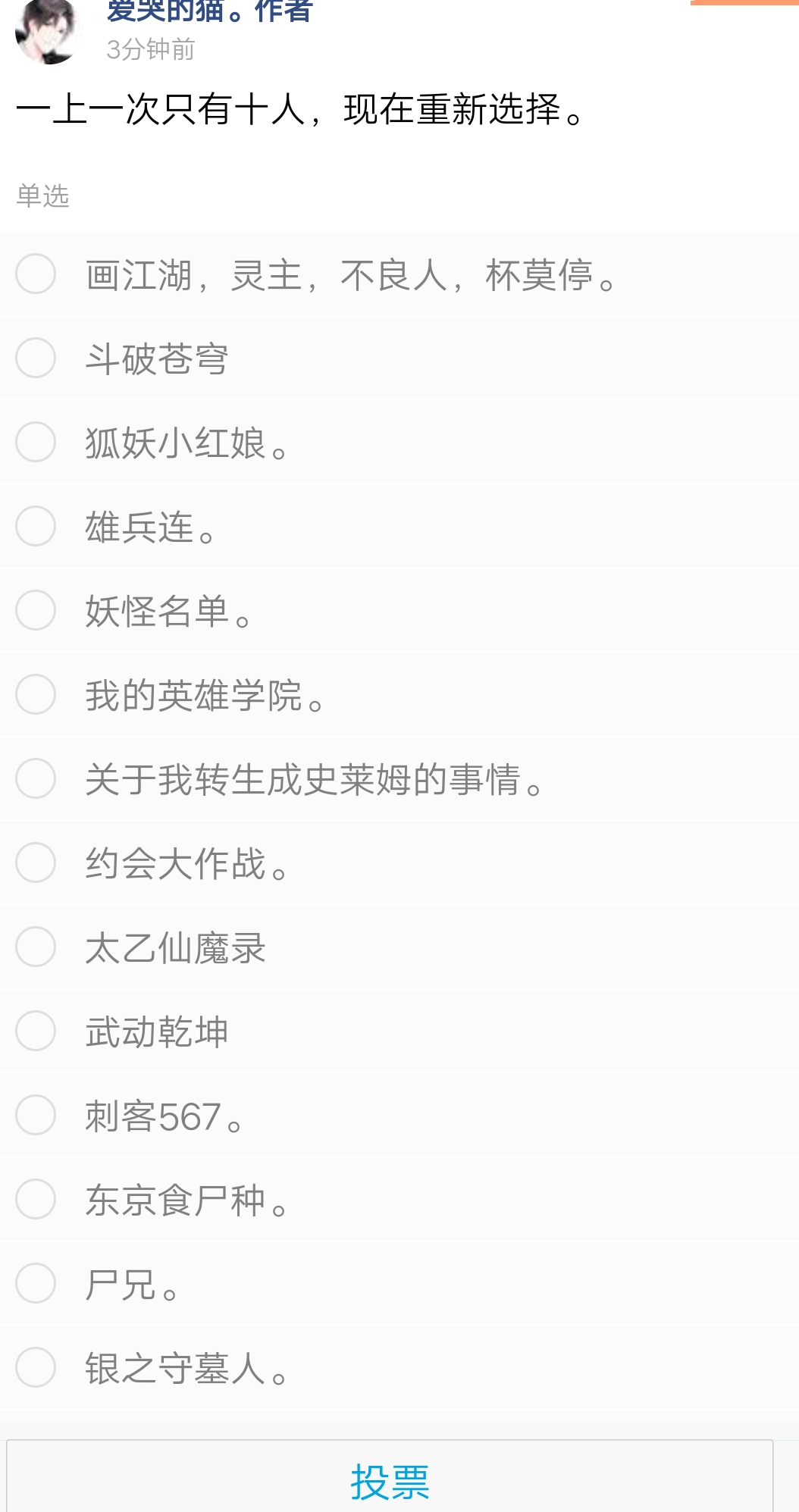Pick 关于我转生成史莱姆的事情
The image size is (799, 1512).
pos(36,778)
